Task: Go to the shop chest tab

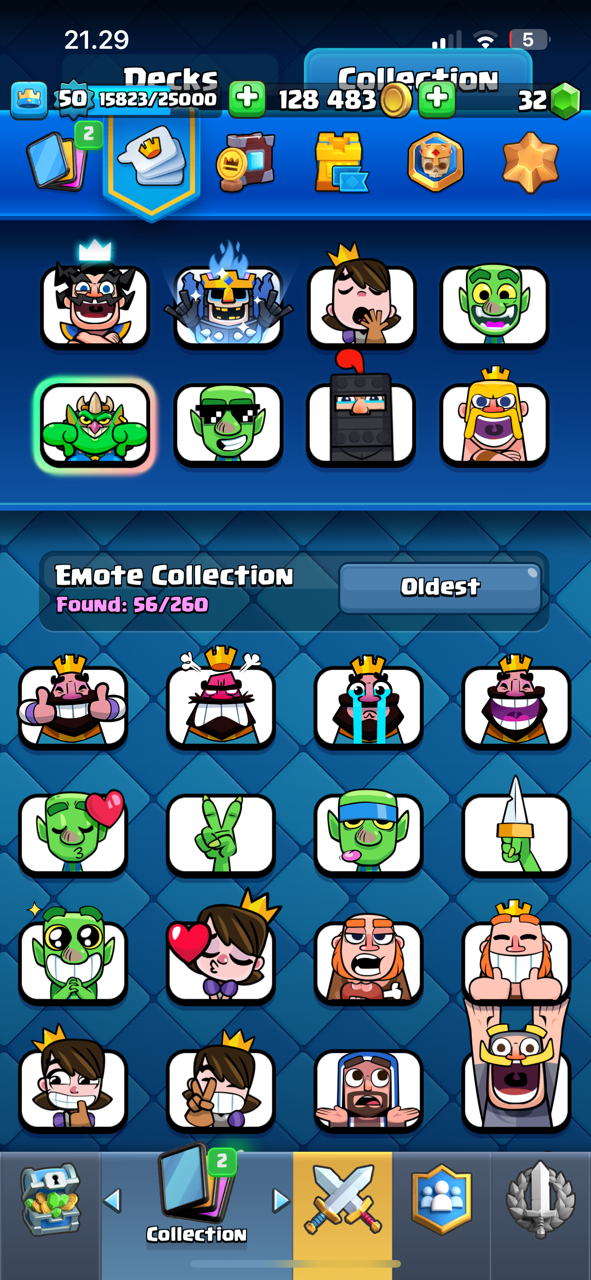Action: point(49,1198)
